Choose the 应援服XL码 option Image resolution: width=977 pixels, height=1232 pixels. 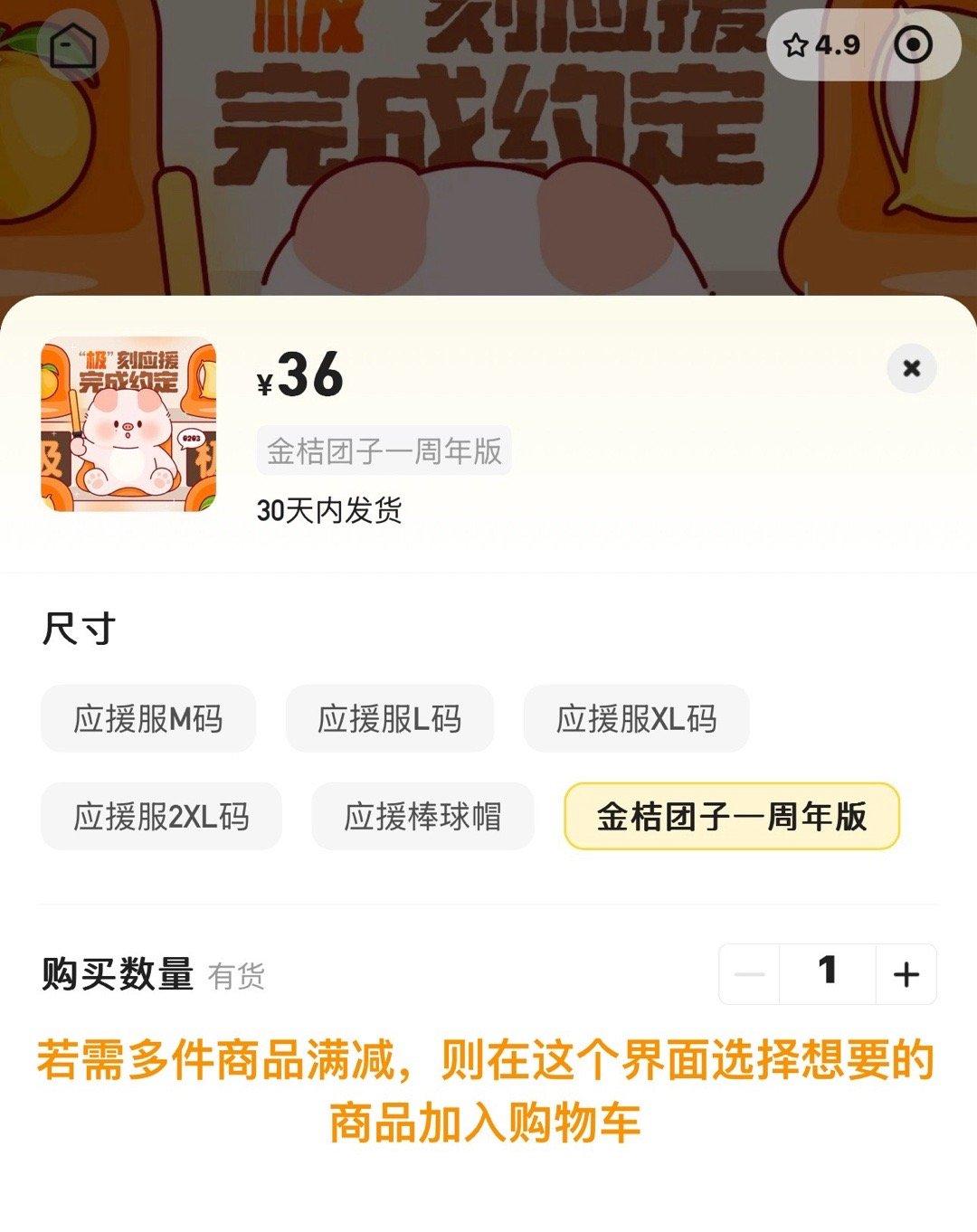(636, 719)
